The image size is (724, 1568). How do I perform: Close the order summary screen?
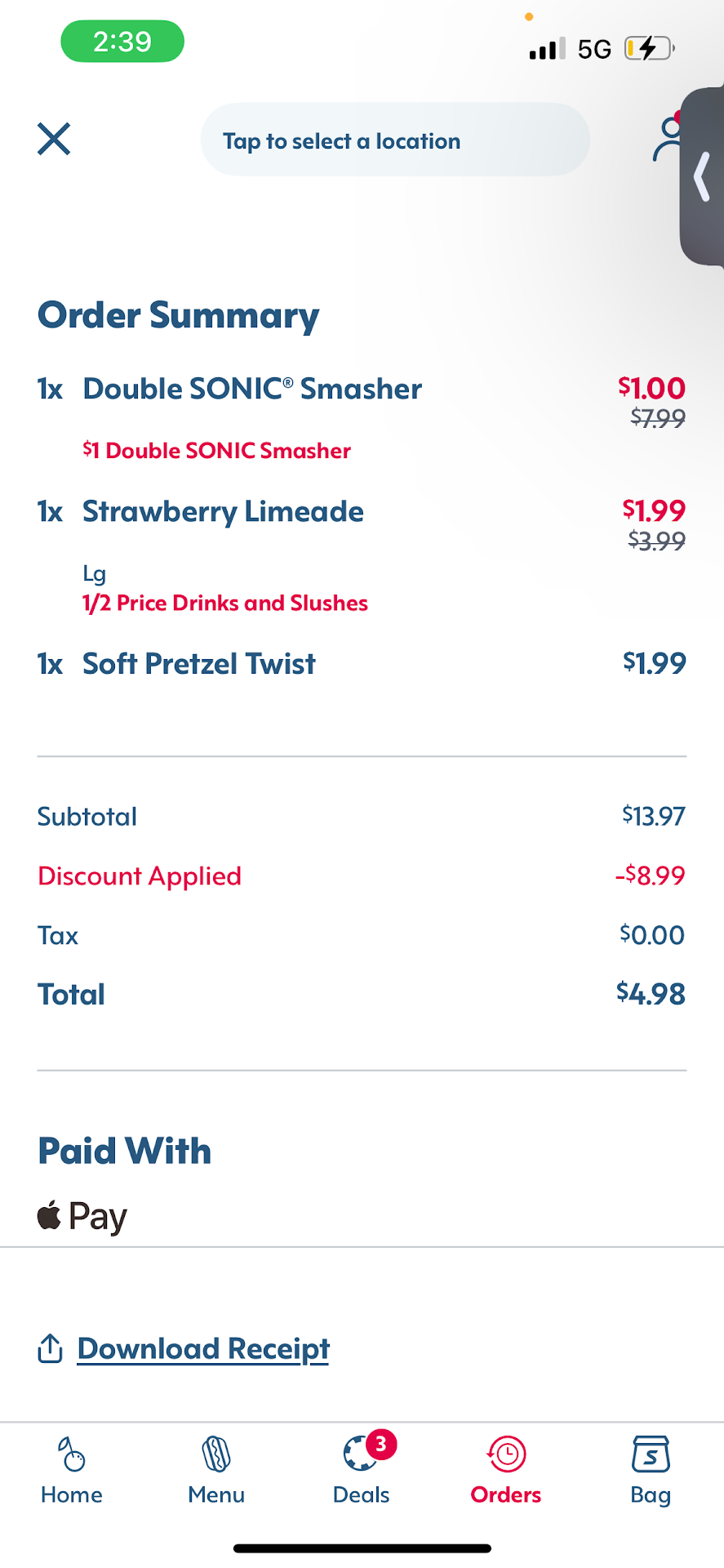(x=54, y=139)
